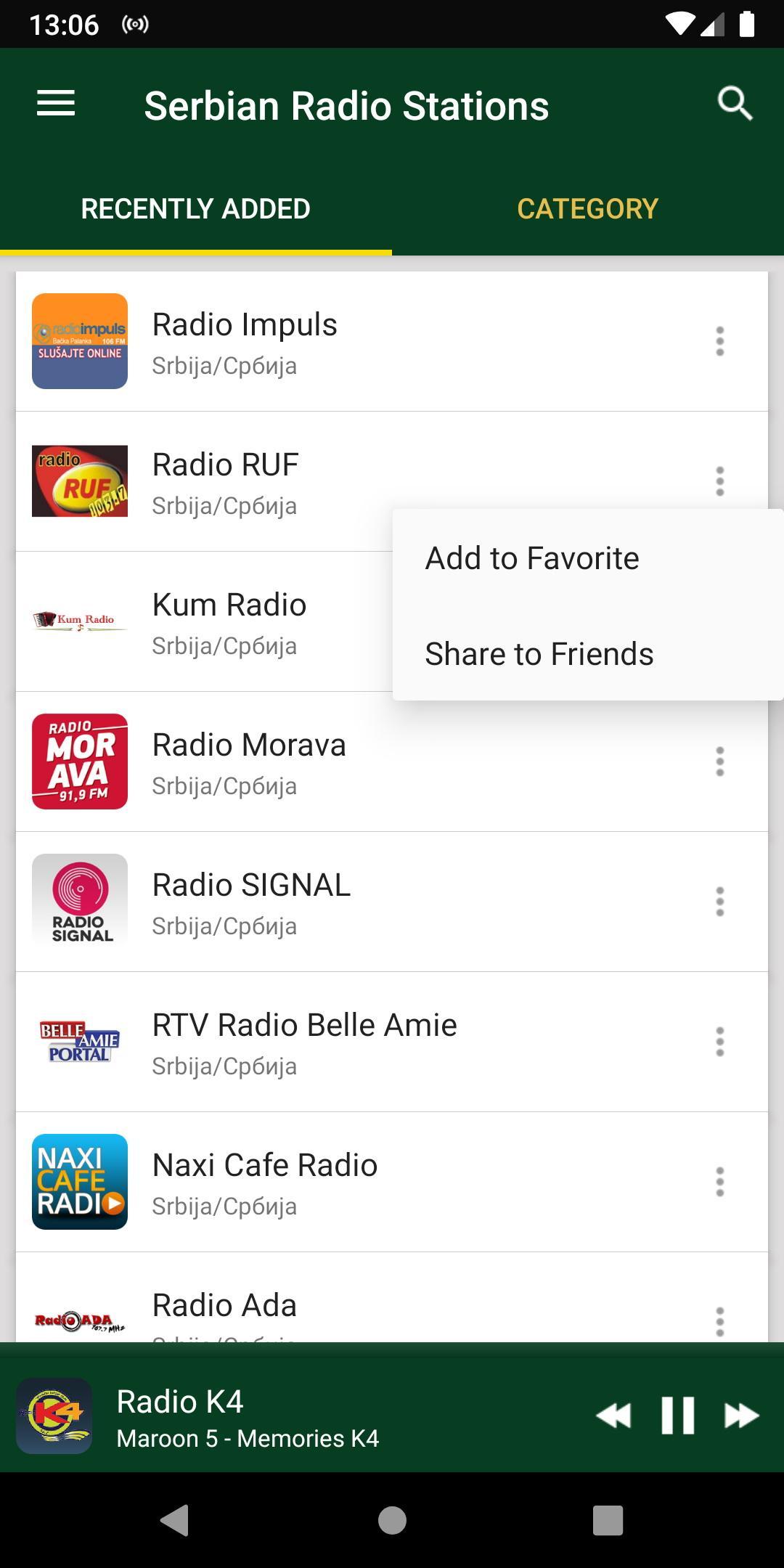Skip to the next station
This screenshot has width=784, height=1568.
[741, 1416]
